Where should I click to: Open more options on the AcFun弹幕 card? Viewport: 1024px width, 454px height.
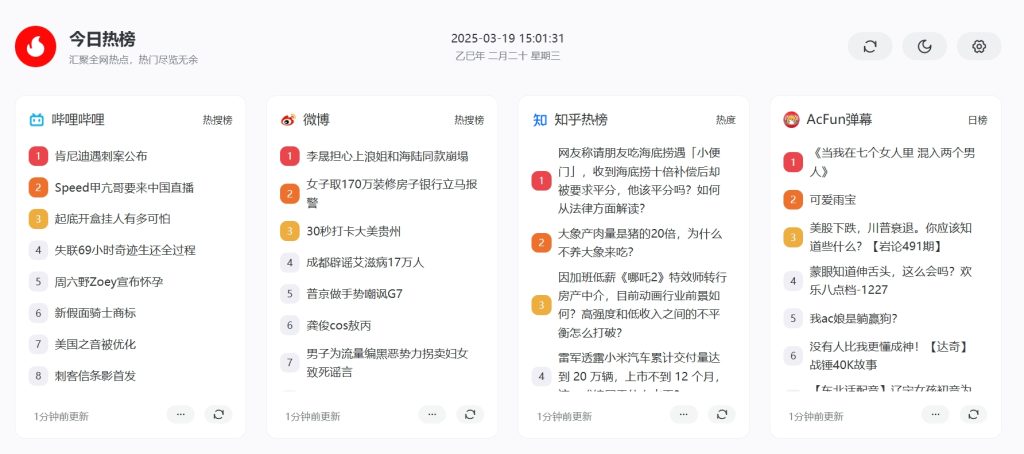(x=935, y=414)
